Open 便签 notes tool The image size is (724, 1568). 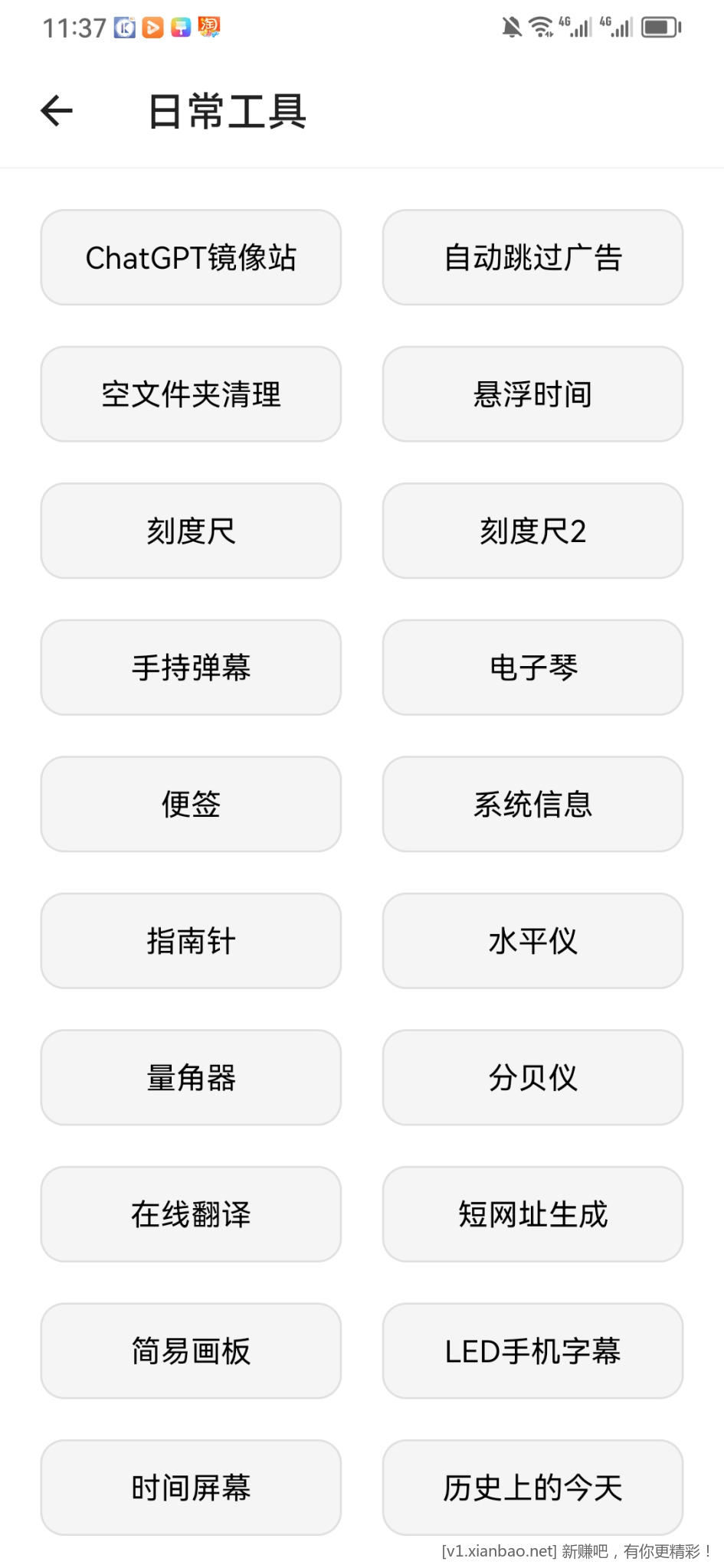[x=191, y=804]
